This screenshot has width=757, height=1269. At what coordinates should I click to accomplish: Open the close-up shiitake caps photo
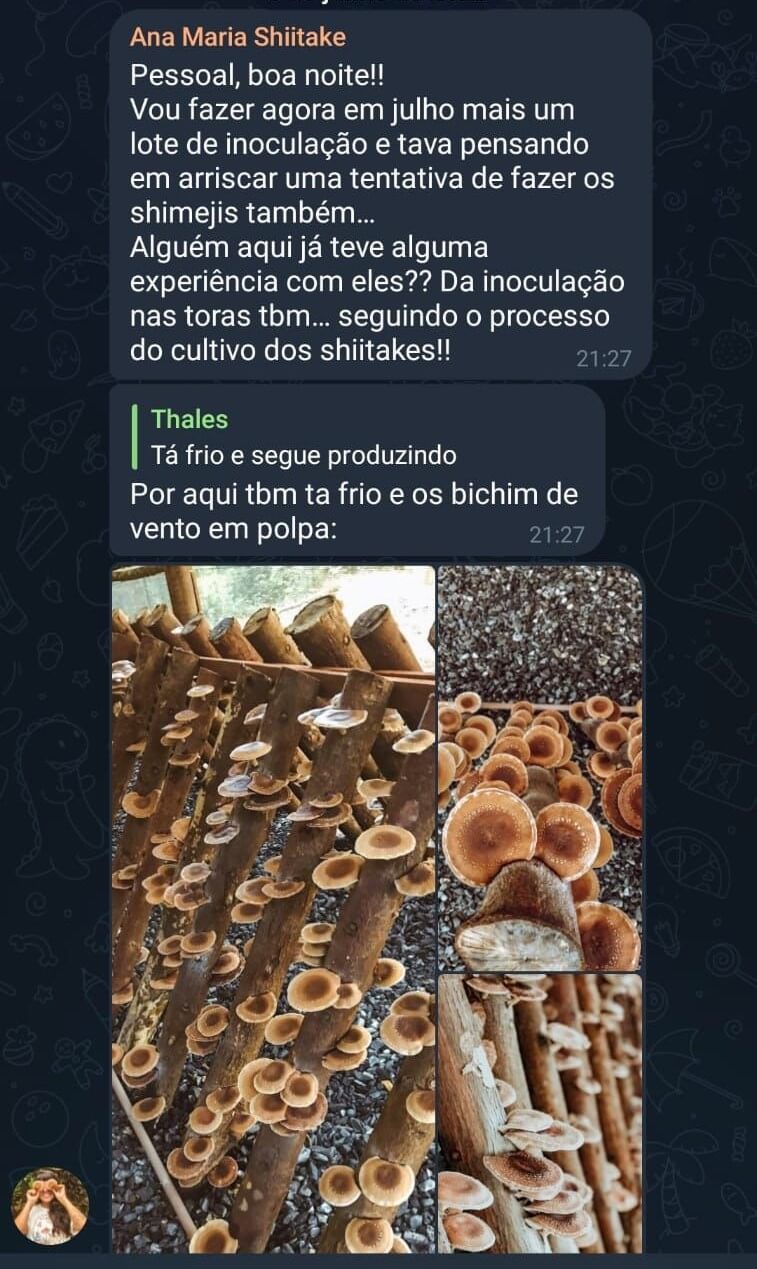pos(540,767)
